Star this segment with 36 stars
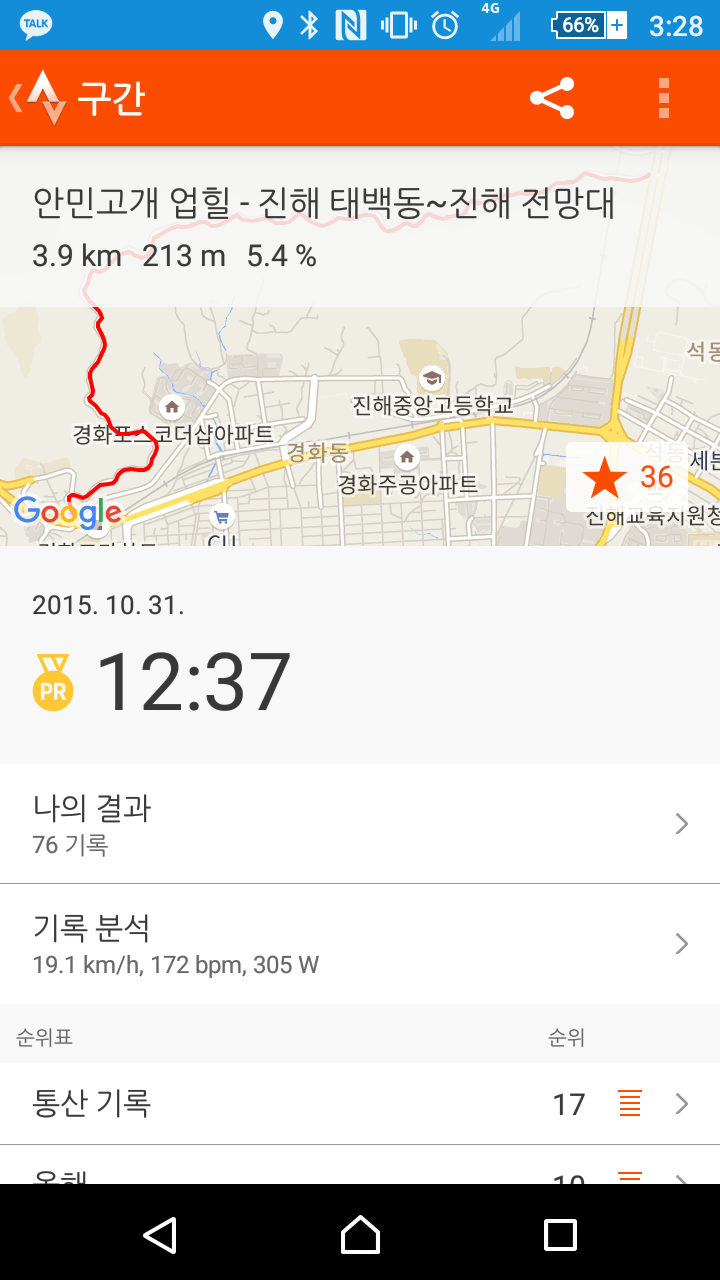 point(629,477)
